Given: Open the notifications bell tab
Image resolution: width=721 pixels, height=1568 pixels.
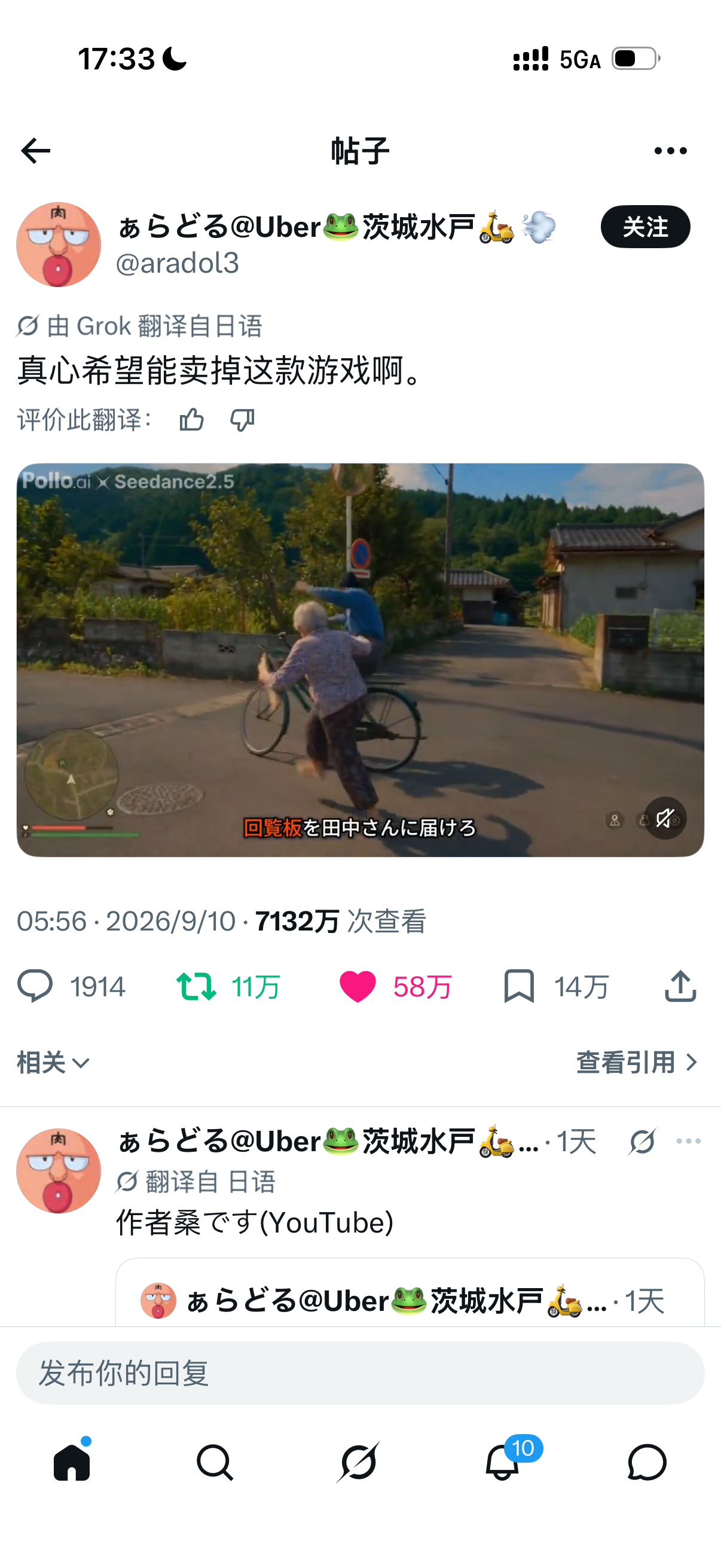Looking at the screenshot, I should pyautogui.click(x=504, y=1462).
